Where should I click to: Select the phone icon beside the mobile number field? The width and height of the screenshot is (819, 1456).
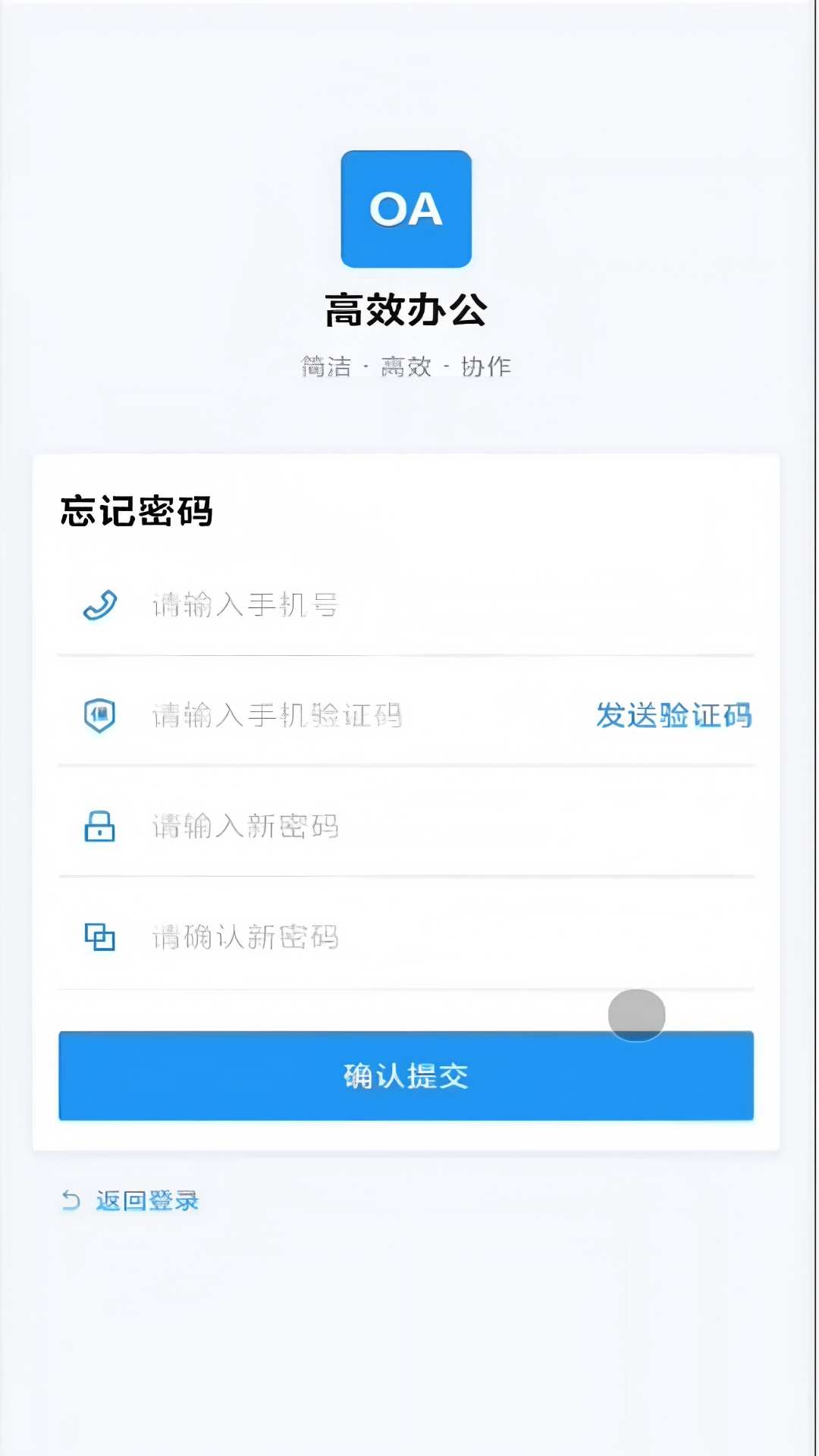(x=101, y=604)
